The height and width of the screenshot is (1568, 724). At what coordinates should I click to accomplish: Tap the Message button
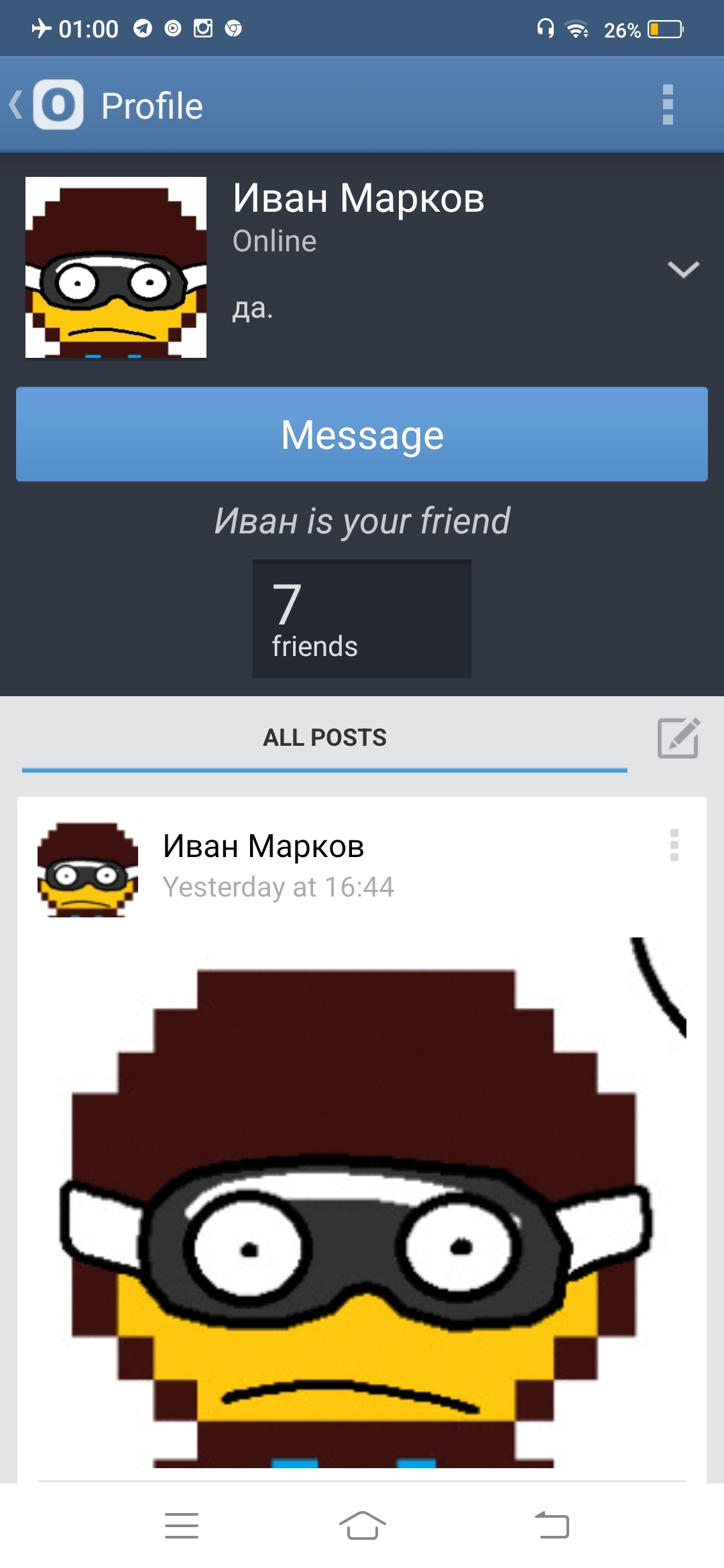click(x=362, y=434)
